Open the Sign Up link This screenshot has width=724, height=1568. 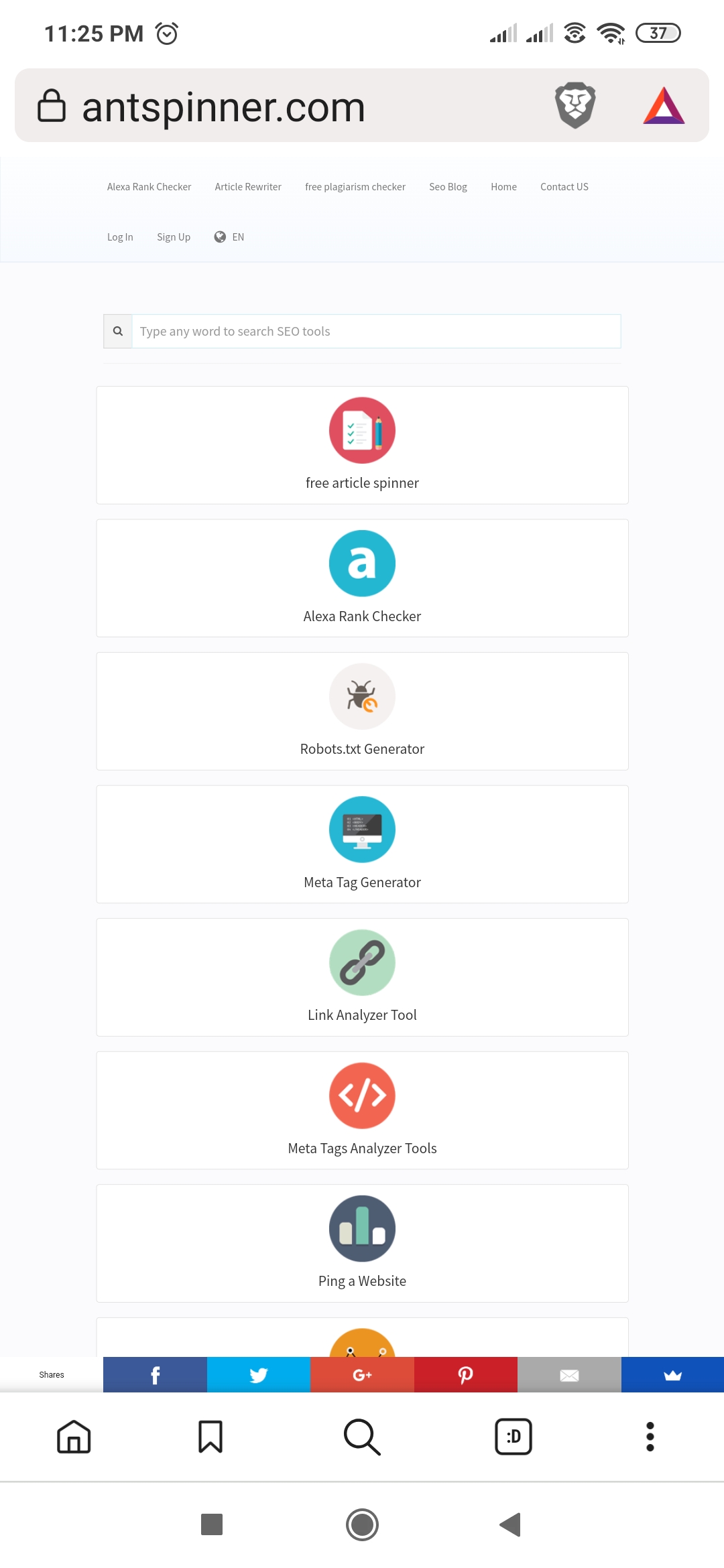pyautogui.click(x=174, y=237)
